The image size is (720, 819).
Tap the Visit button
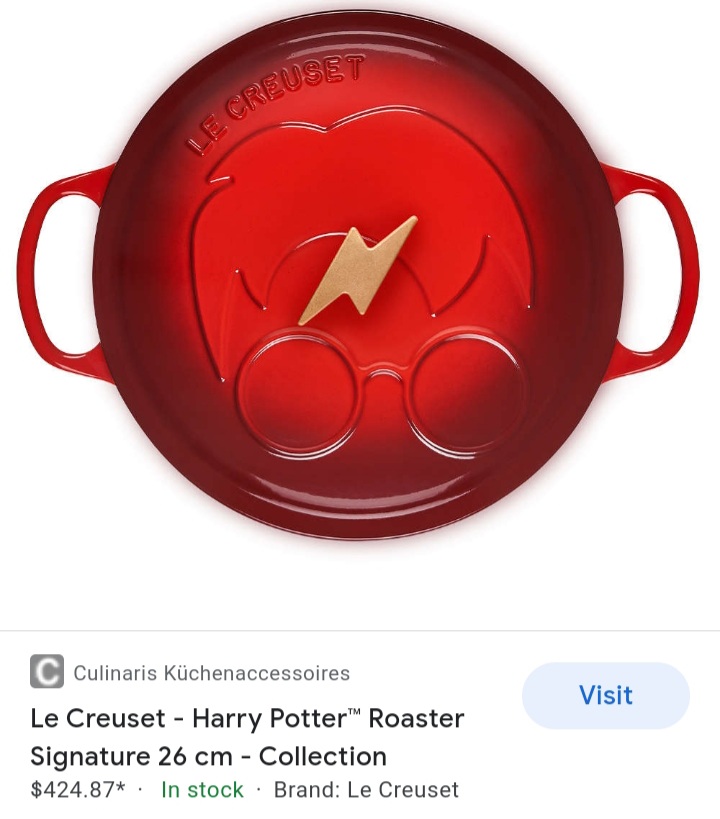click(605, 695)
